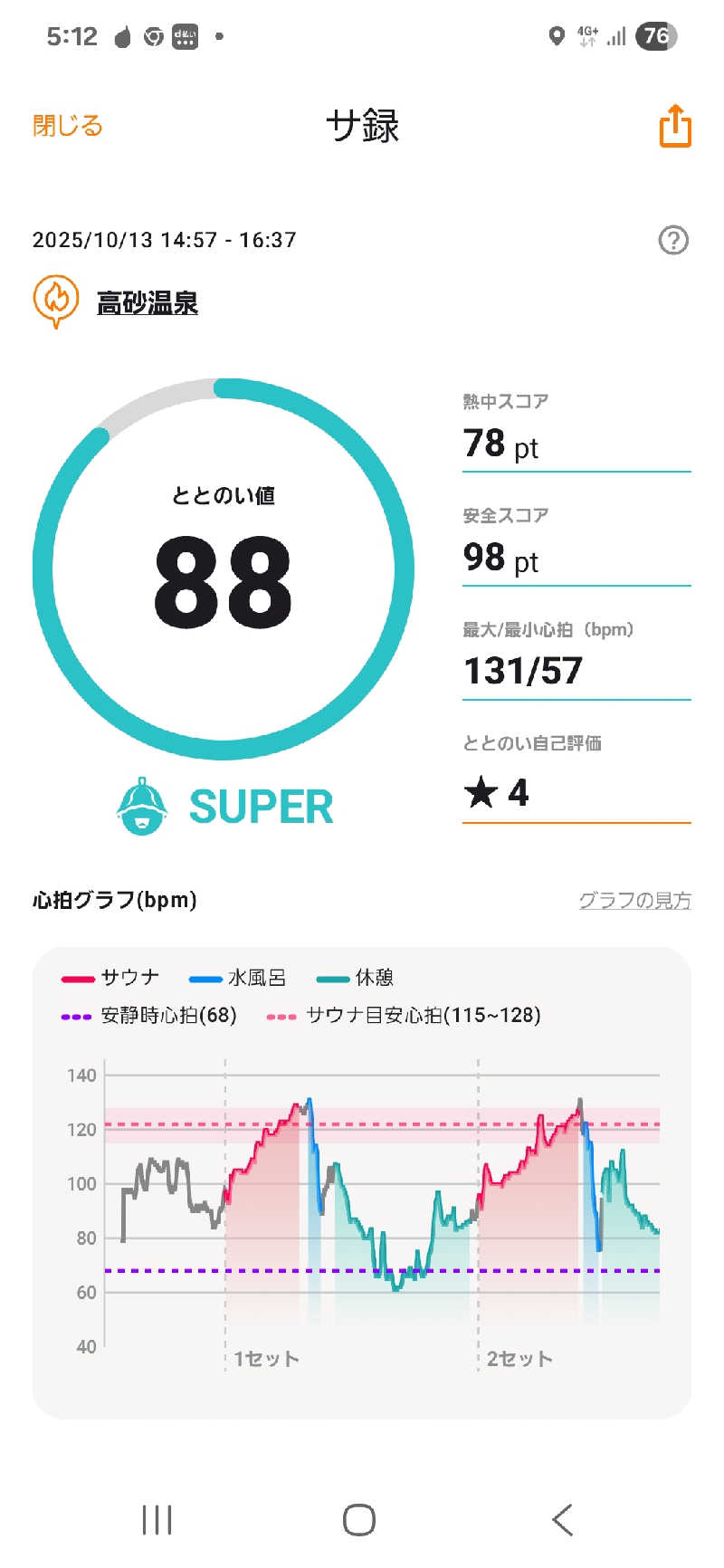
Task: Open the 高砂温泉 facility link
Action: click(x=148, y=302)
